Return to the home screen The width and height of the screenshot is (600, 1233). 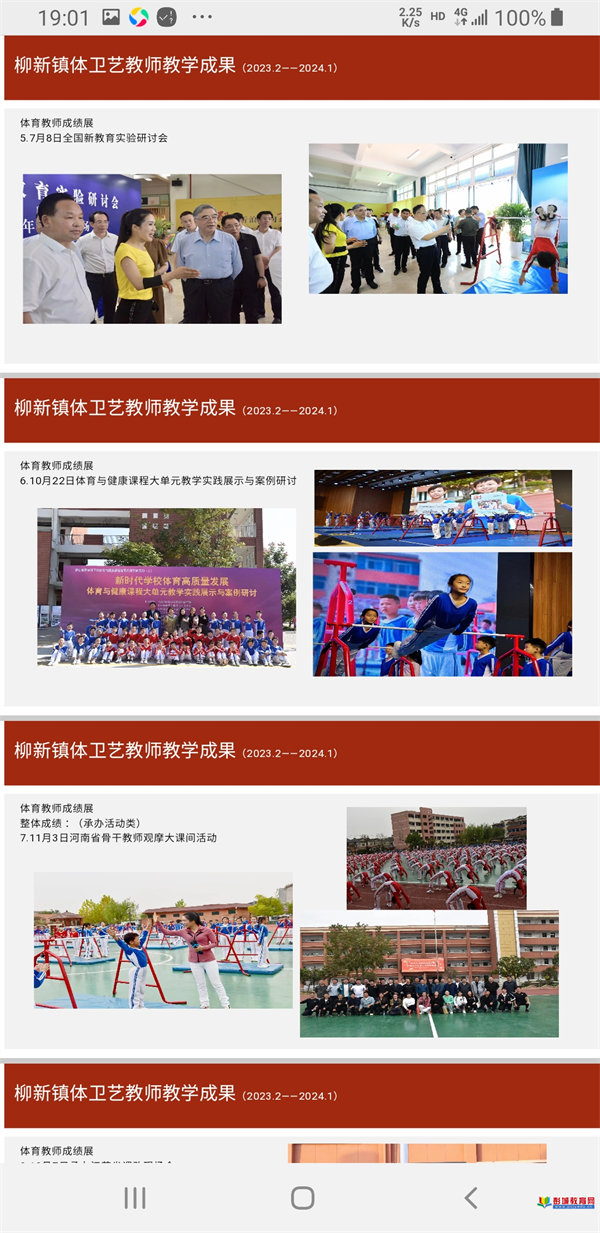[302, 1197]
